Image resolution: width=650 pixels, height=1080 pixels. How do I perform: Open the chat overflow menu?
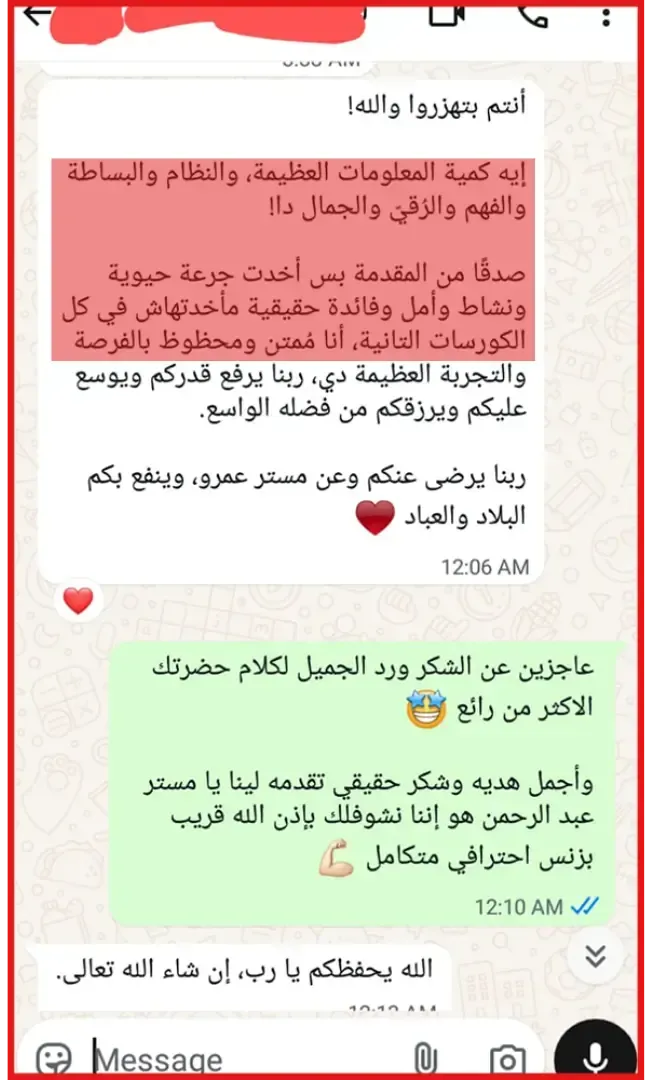(x=607, y=17)
